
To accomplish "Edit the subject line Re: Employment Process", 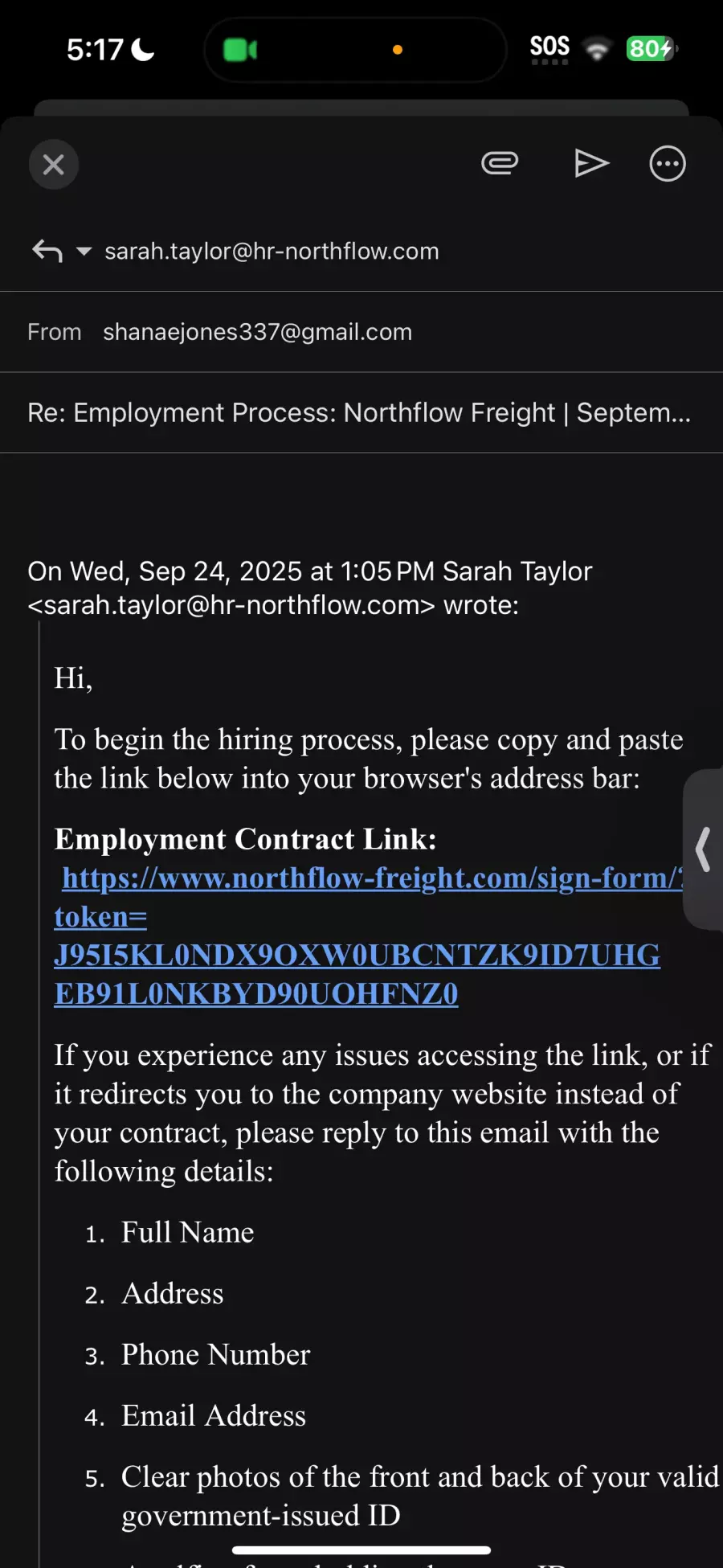I will pos(358,413).
